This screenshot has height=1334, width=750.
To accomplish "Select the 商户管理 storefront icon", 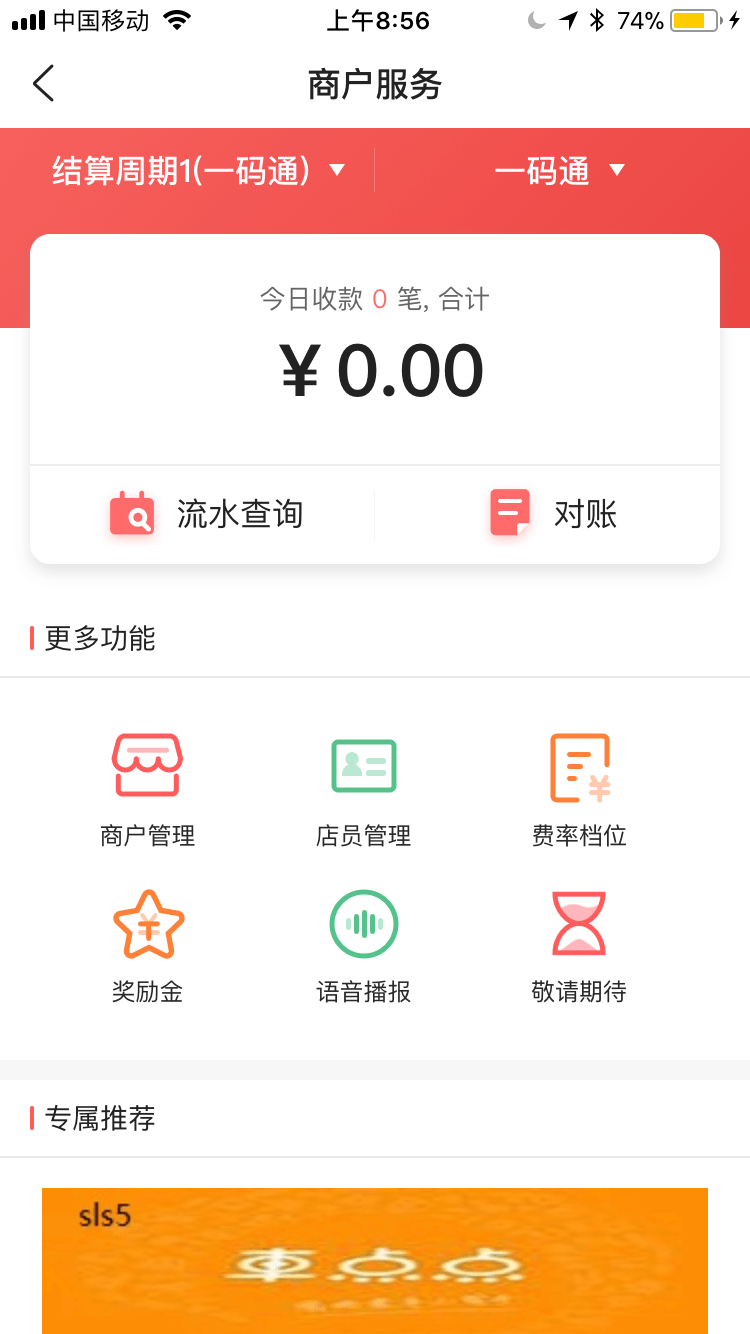I will tap(147, 765).
